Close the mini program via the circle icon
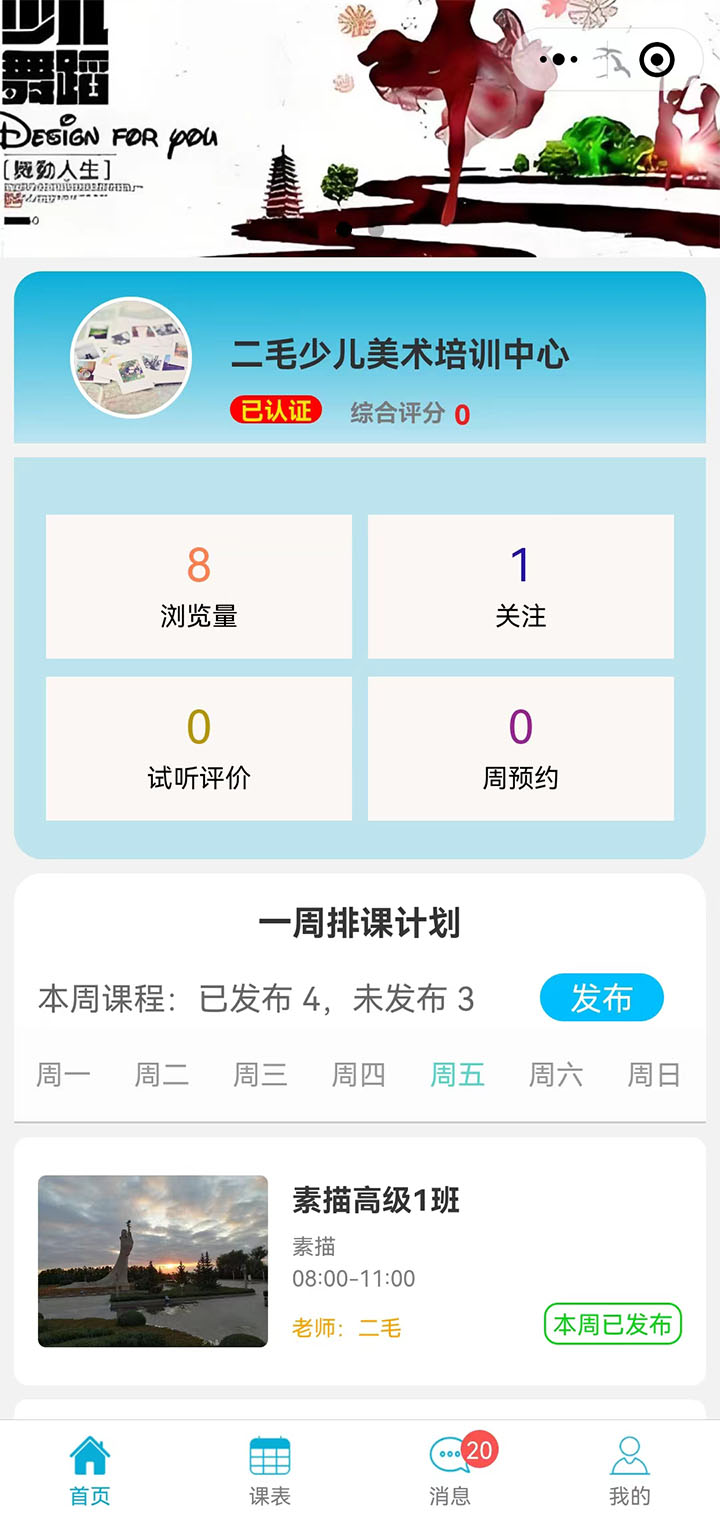Image resolution: width=720 pixels, height=1520 pixels. (656, 60)
